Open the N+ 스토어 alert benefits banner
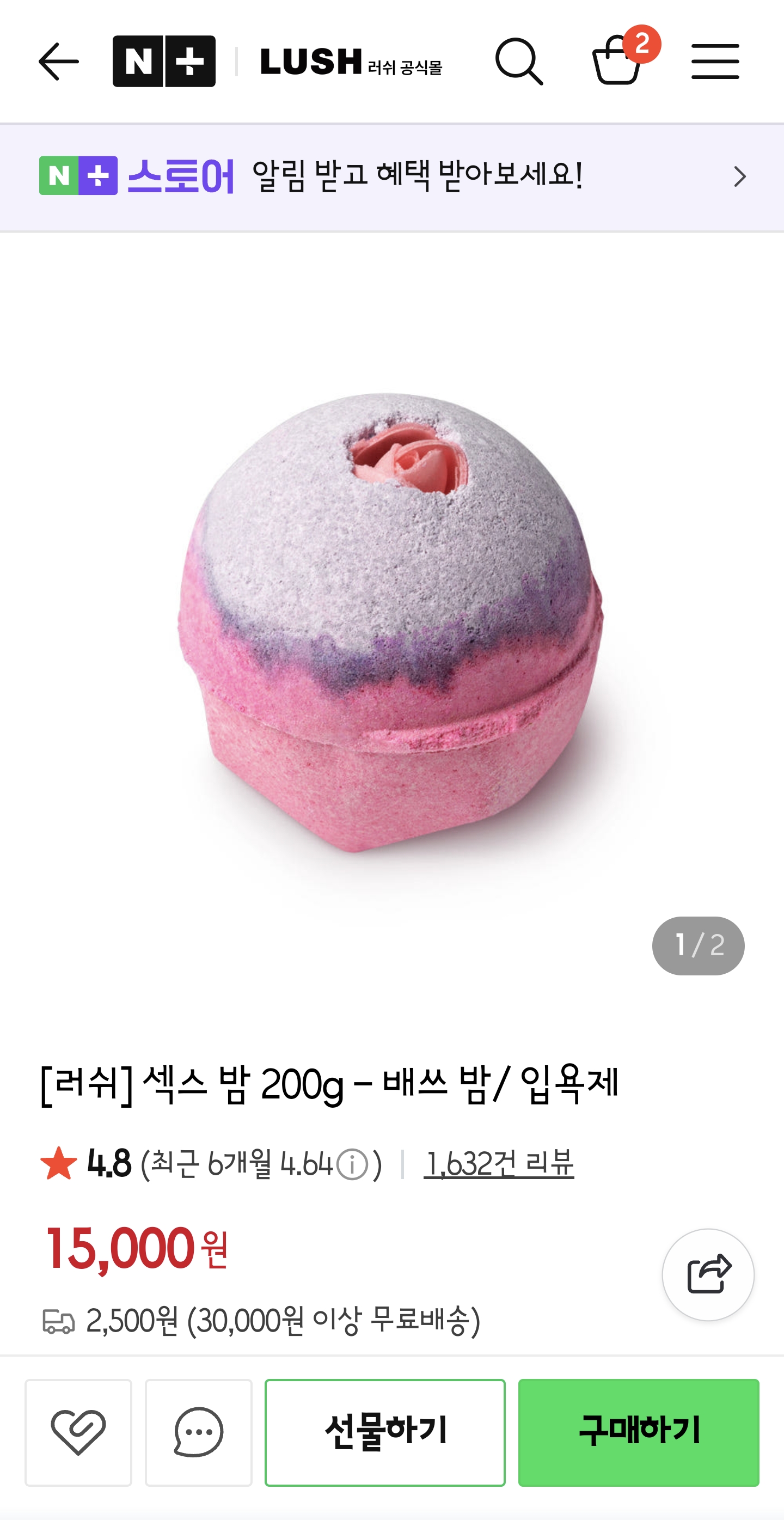This screenshot has height=1520, width=784. coord(391,176)
